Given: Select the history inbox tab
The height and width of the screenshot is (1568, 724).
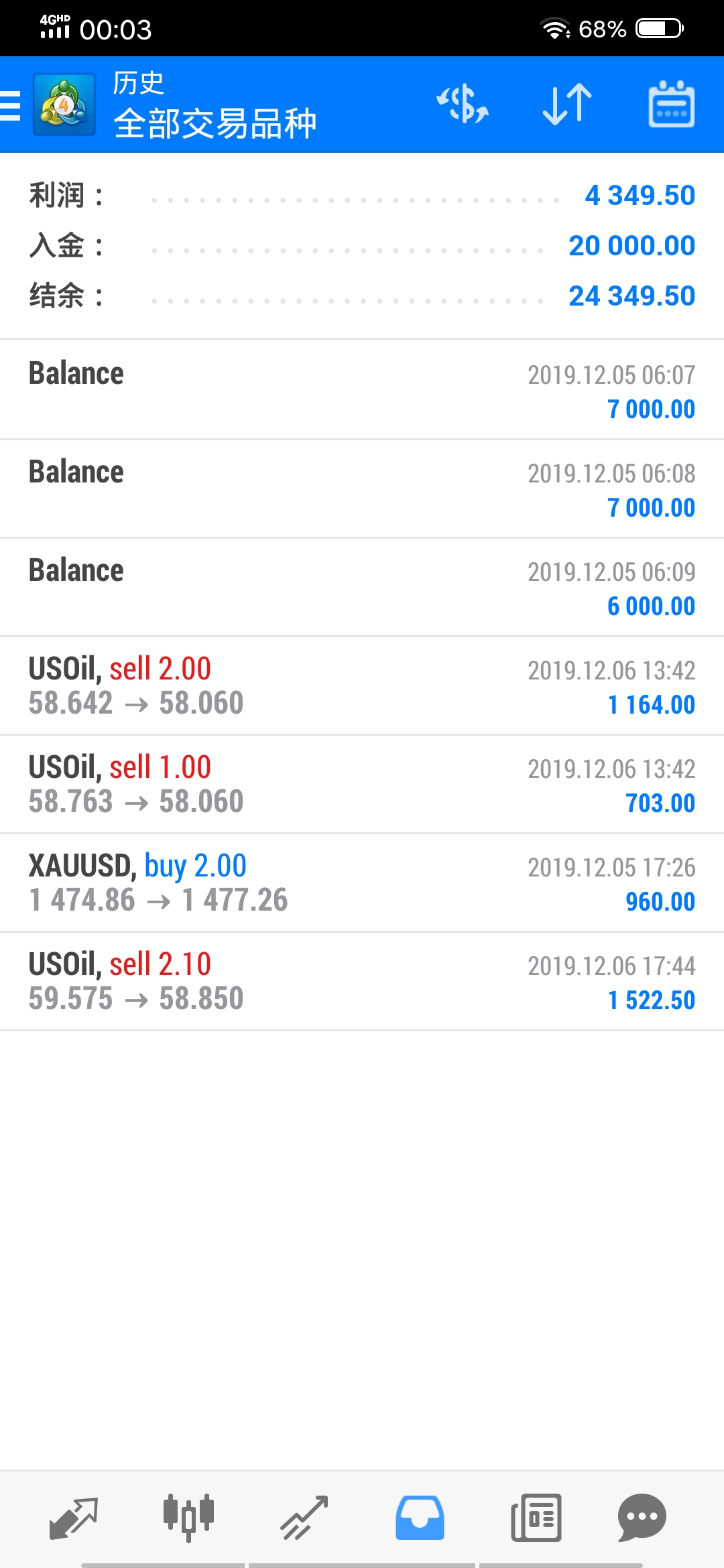Looking at the screenshot, I should [420, 1518].
